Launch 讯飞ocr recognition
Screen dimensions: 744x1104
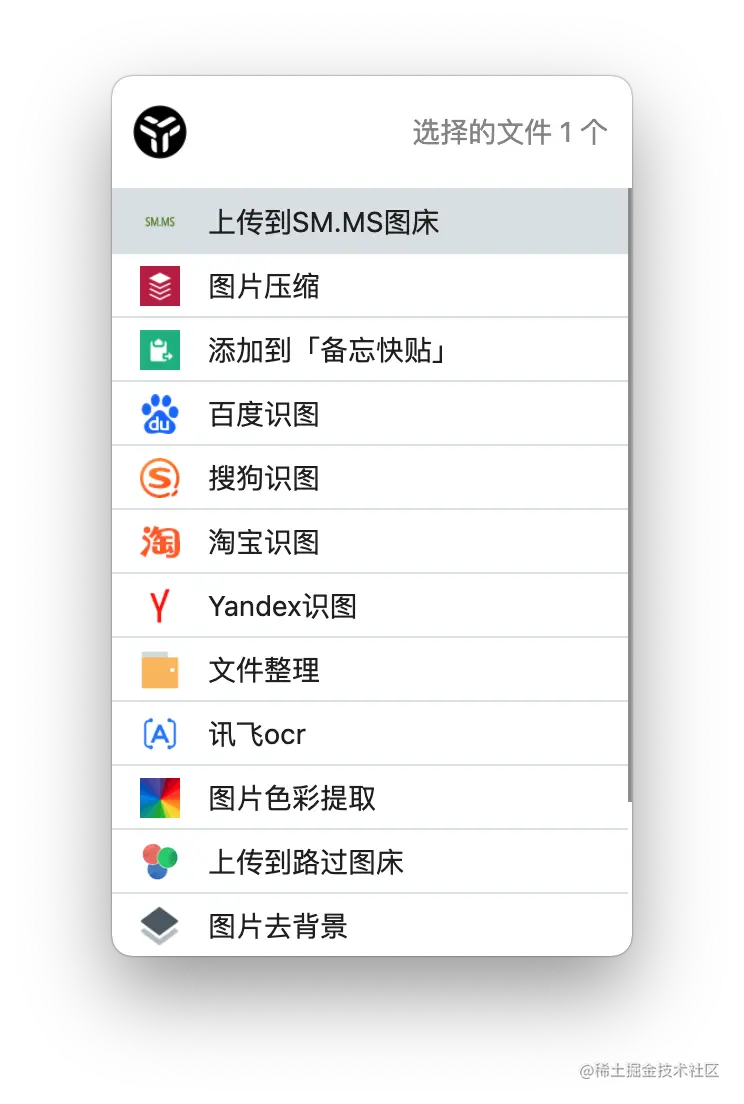[x=257, y=734]
